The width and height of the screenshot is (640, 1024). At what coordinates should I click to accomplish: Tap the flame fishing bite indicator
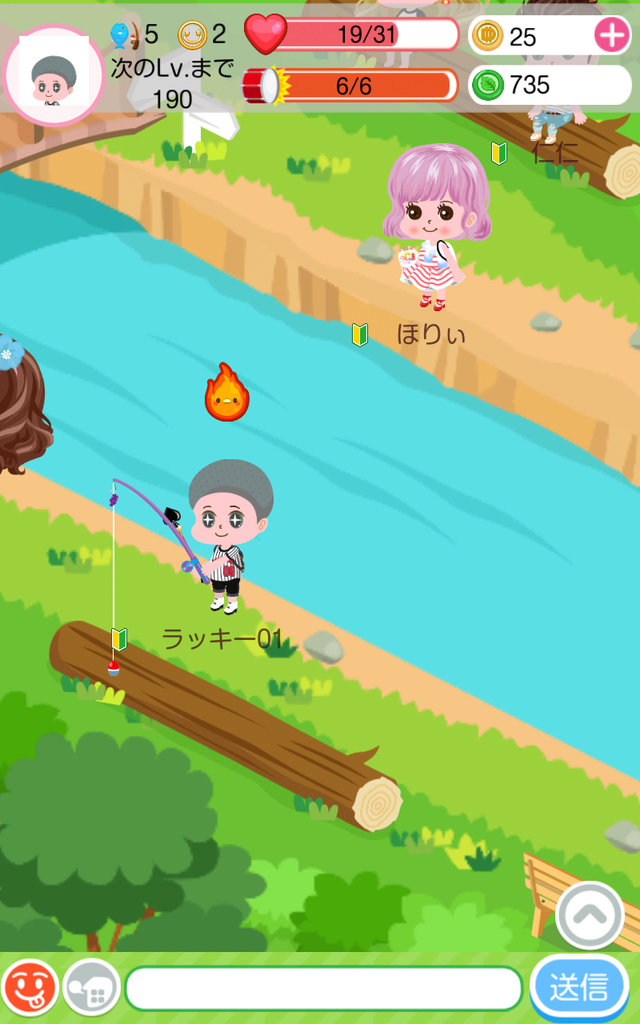tap(226, 393)
